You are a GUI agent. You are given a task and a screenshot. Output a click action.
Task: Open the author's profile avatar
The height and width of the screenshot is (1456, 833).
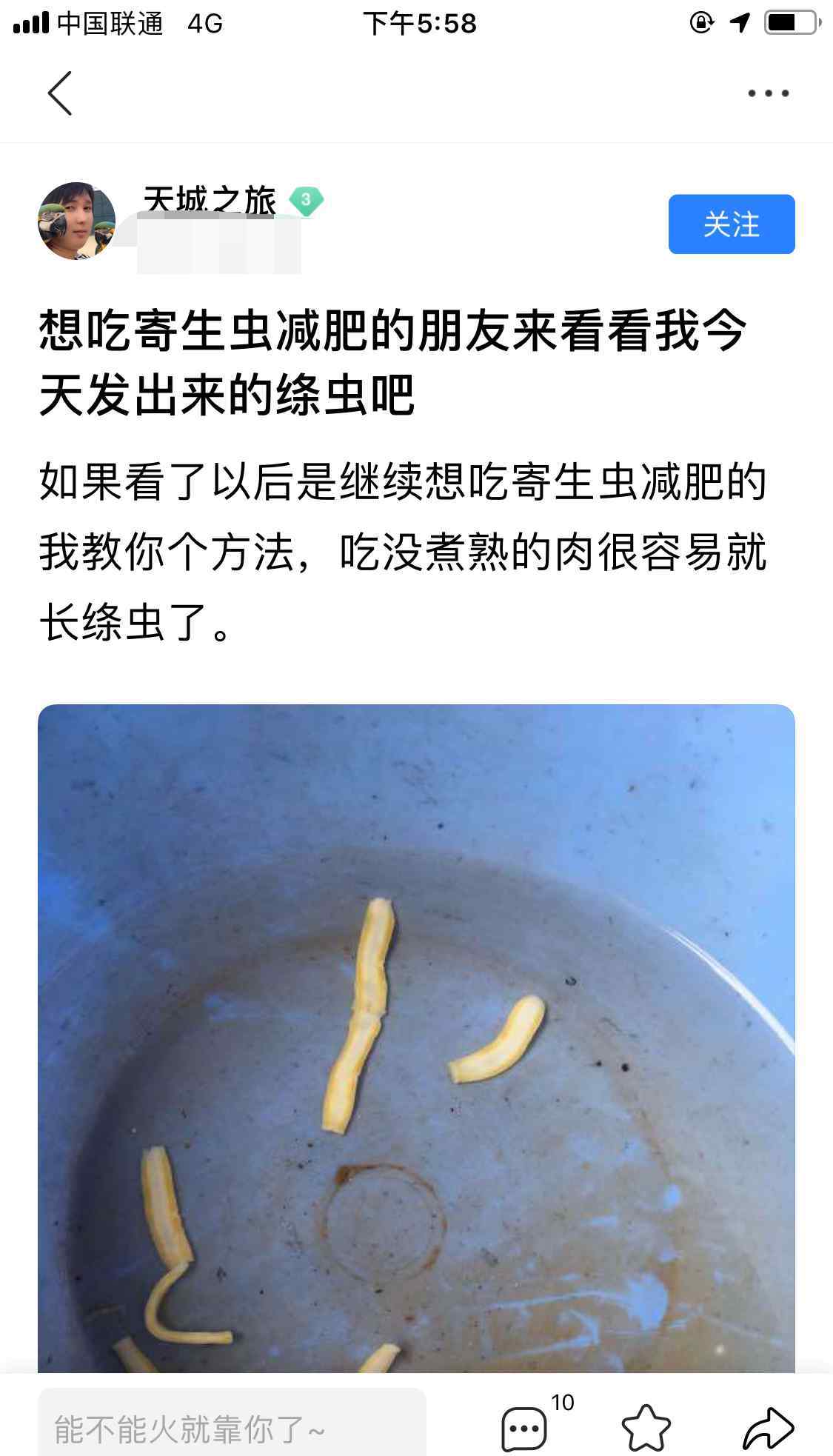click(77, 221)
